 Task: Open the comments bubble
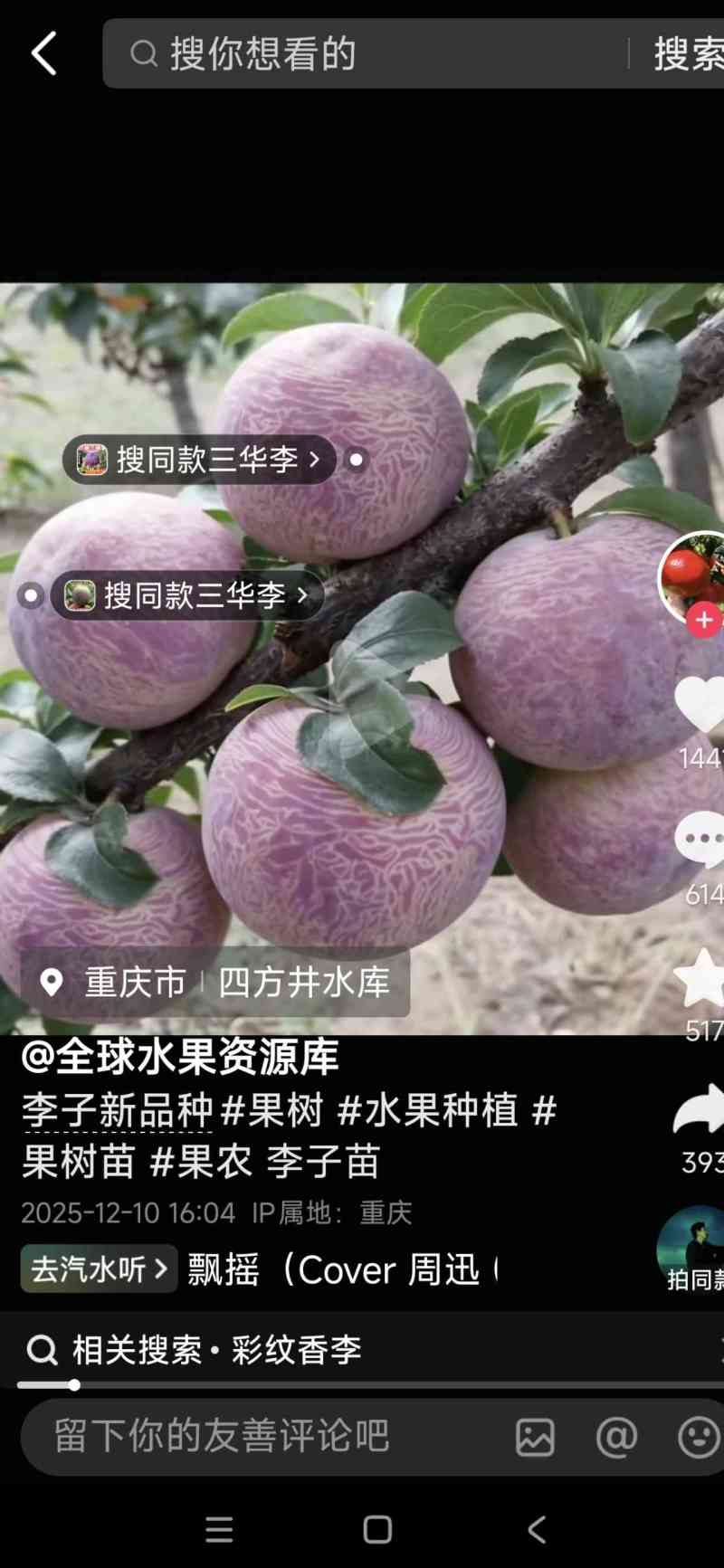701,840
